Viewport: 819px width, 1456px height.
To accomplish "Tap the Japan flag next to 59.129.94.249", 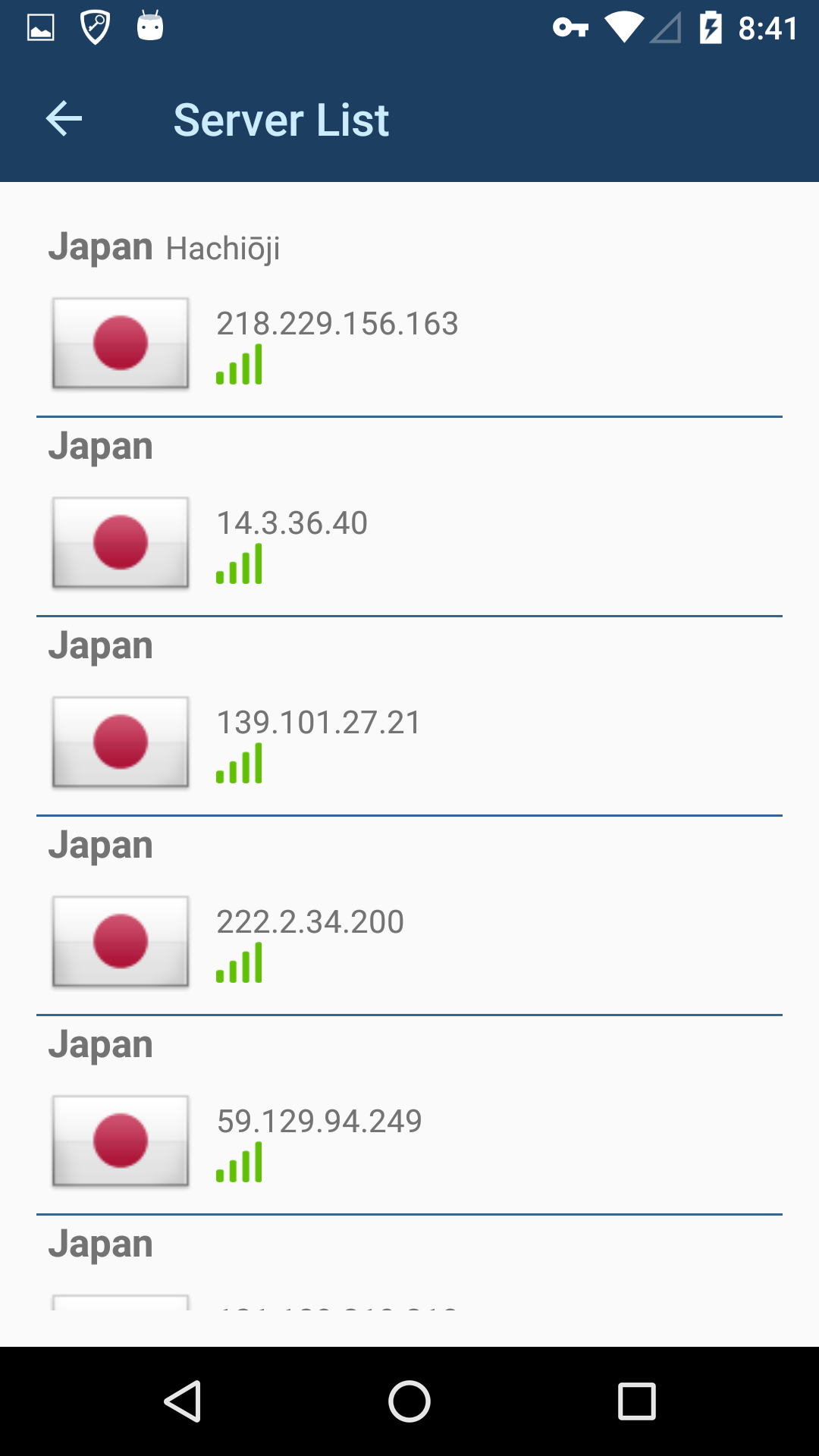I will pyautogui.click(x=120, y=1141).
